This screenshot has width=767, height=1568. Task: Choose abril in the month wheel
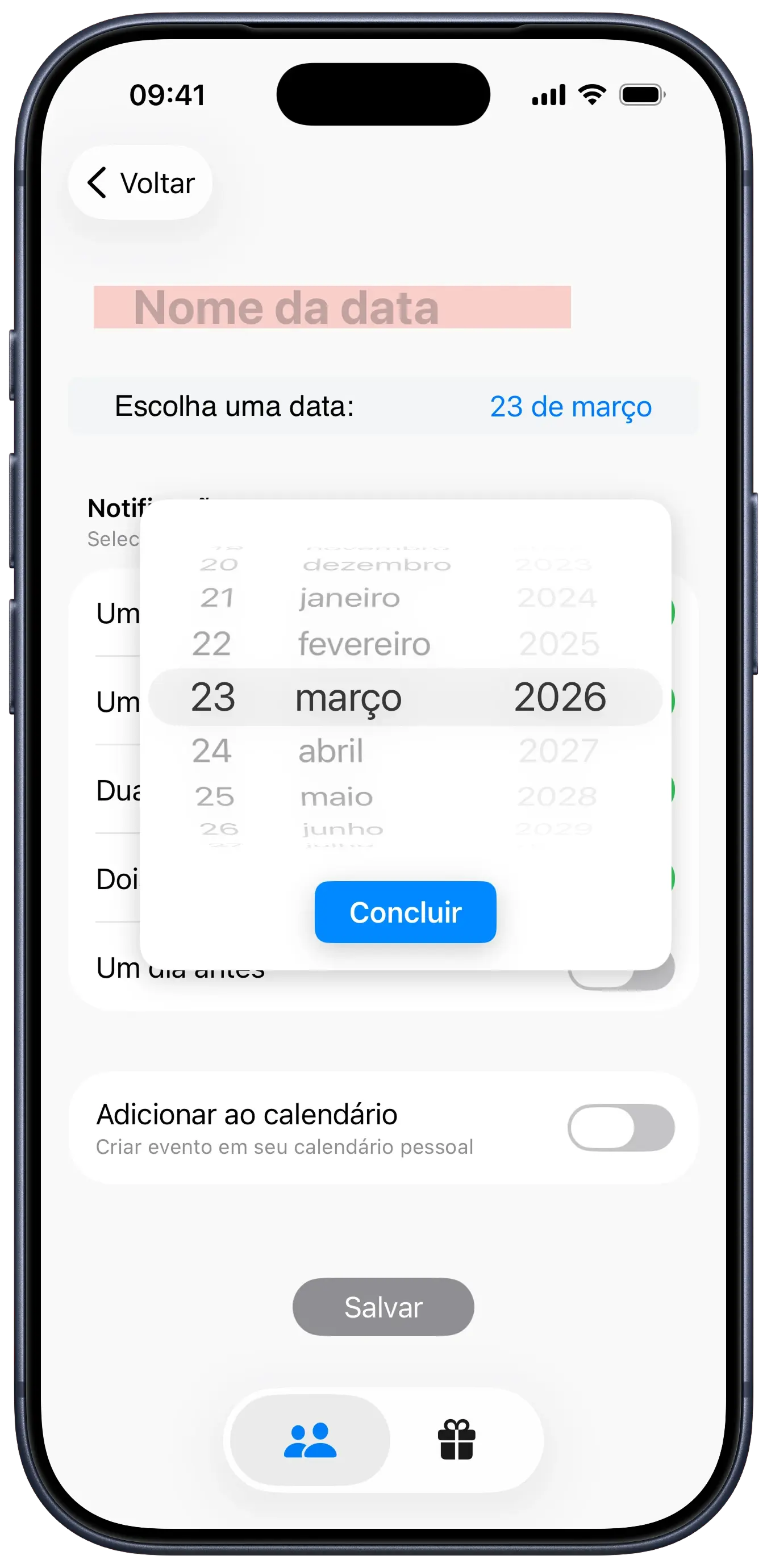331,750
